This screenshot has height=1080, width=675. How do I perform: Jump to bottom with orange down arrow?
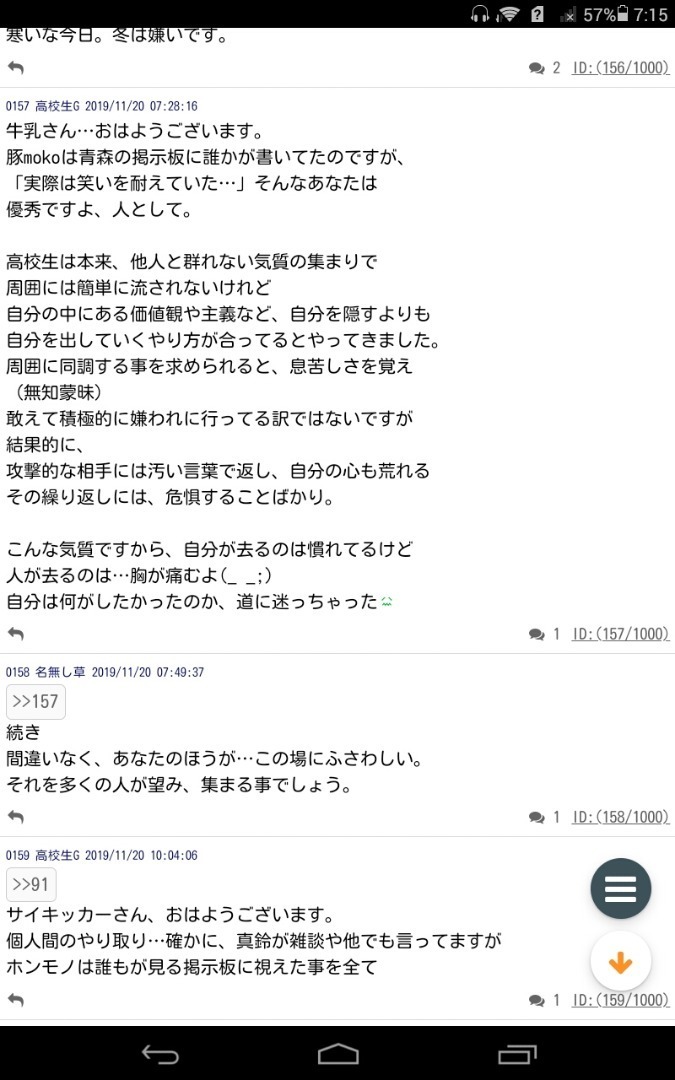click(x=621, y=962)
